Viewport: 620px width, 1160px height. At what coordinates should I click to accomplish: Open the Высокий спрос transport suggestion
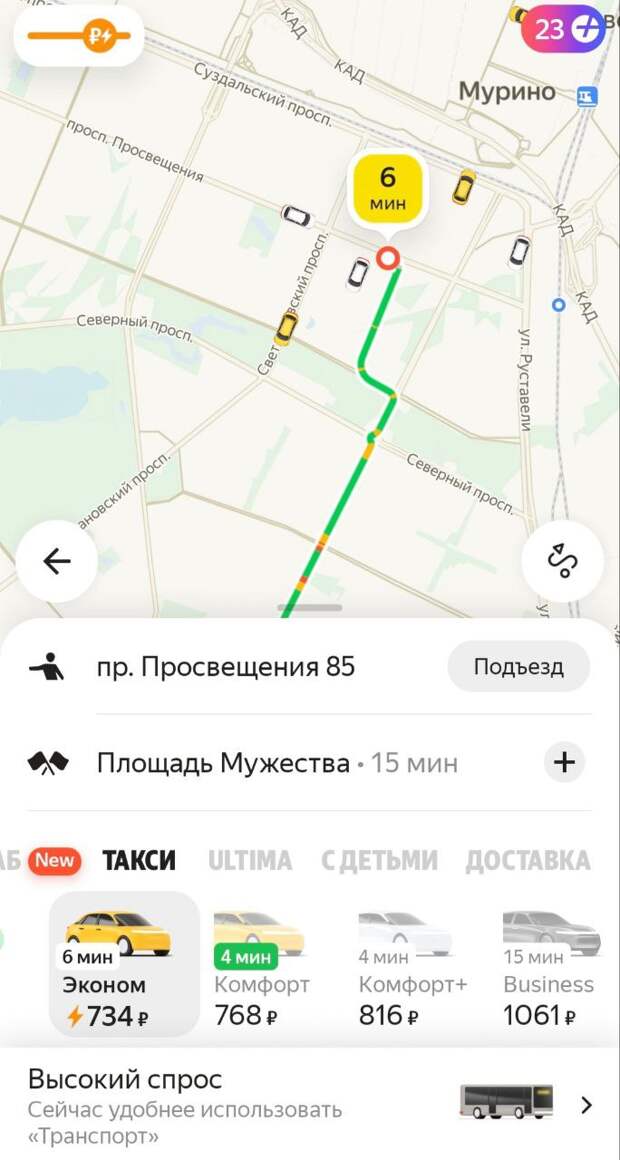[x=310, y=1103]
